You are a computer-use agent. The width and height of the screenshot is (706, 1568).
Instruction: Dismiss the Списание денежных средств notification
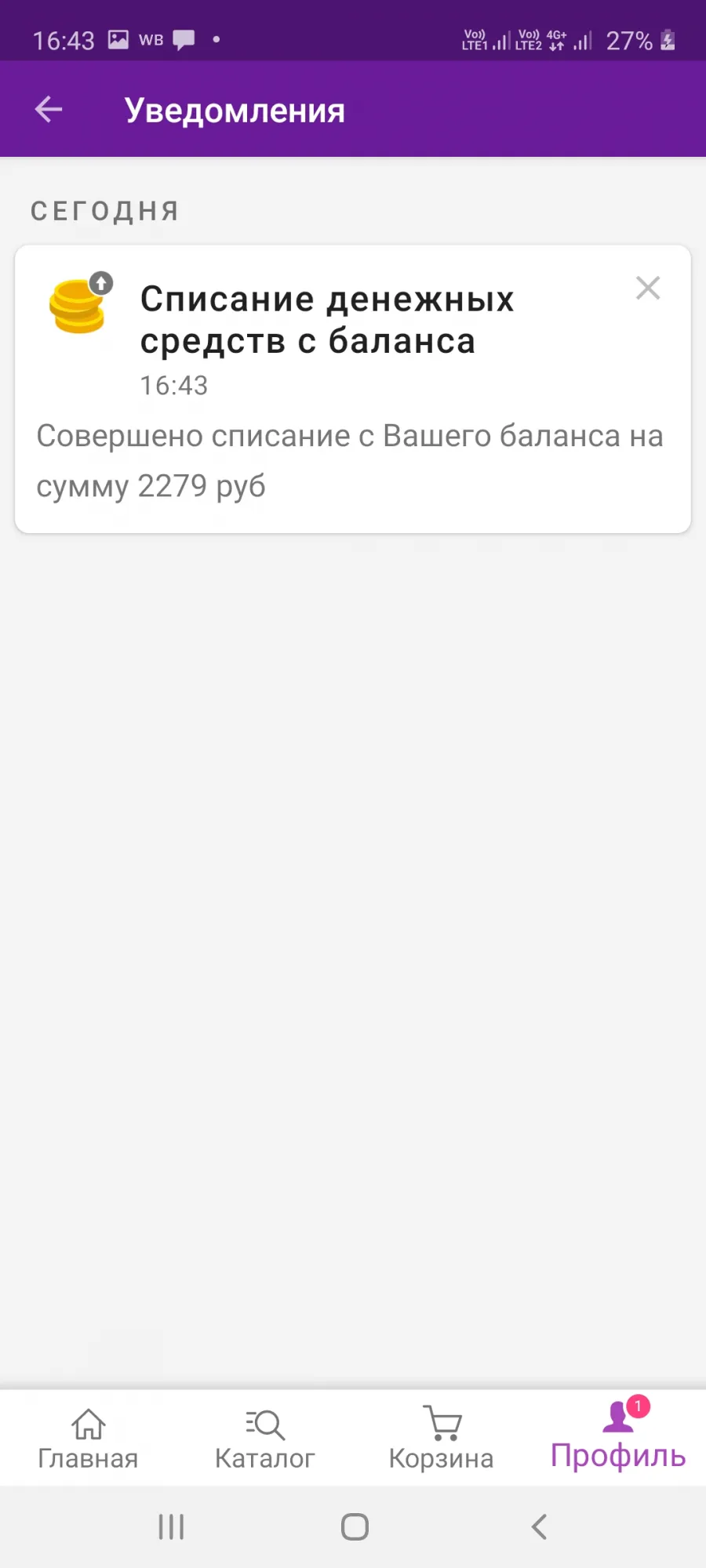(648, 288)
